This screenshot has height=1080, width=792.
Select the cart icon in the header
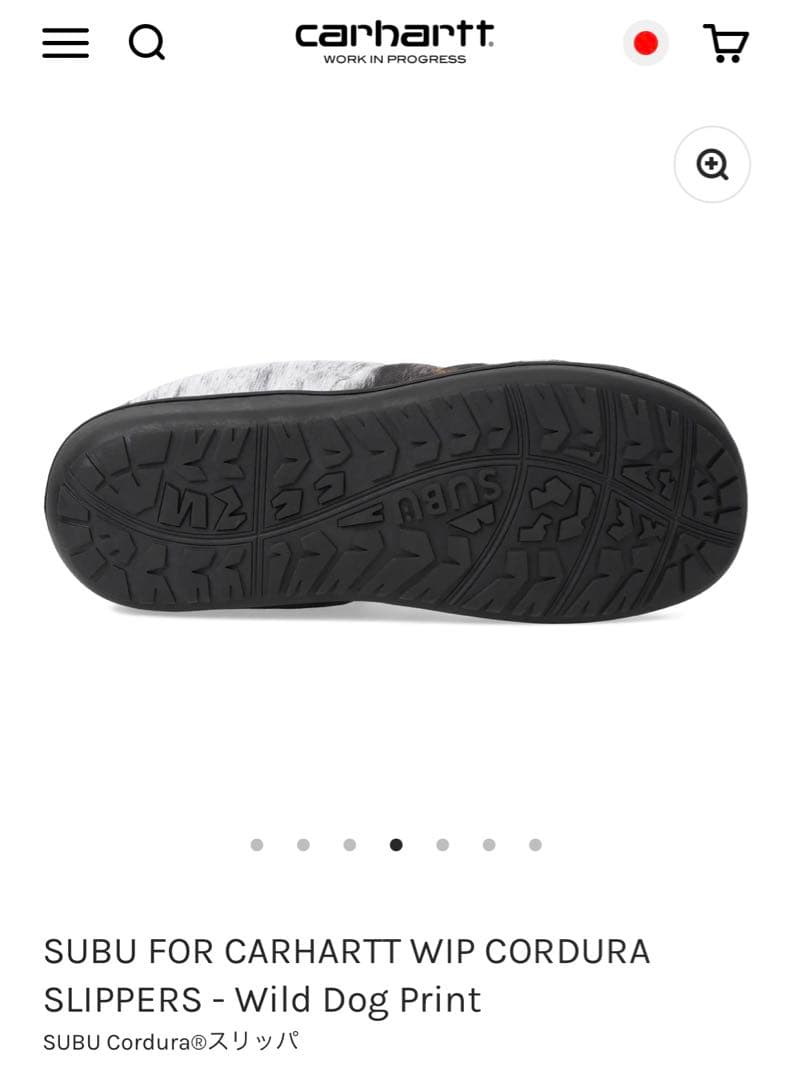727,44
